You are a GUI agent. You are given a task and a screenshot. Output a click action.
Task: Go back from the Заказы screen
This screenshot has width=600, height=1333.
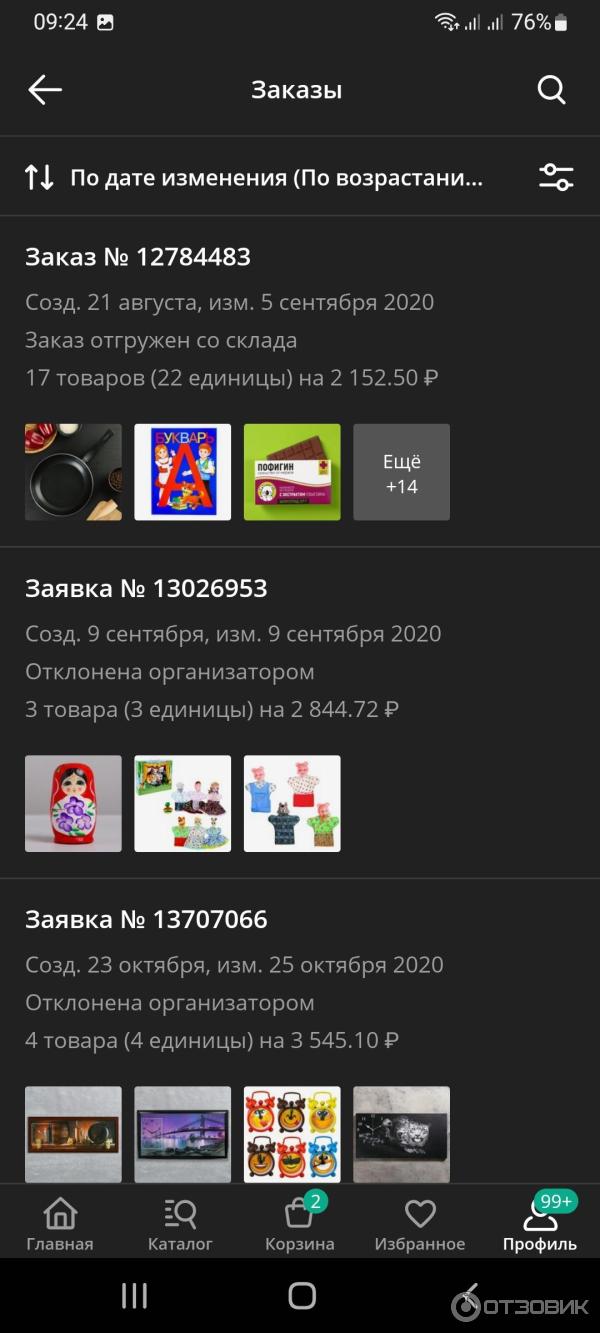coord(45,90)
